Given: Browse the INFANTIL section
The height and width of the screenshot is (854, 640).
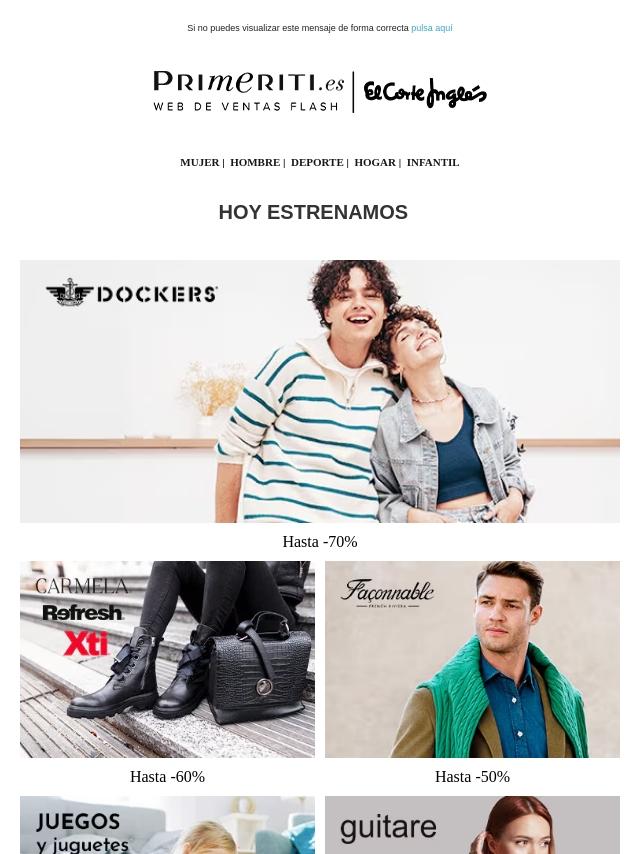Looking at the screenshot, I should (432, 162).
